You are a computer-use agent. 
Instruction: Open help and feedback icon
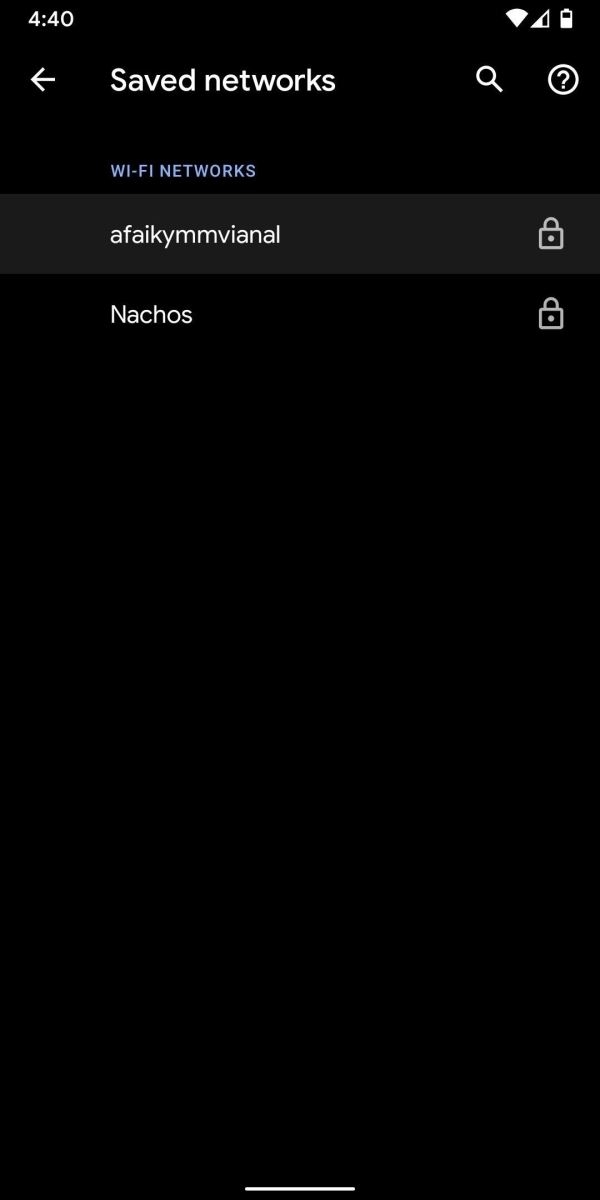(563, 80)
